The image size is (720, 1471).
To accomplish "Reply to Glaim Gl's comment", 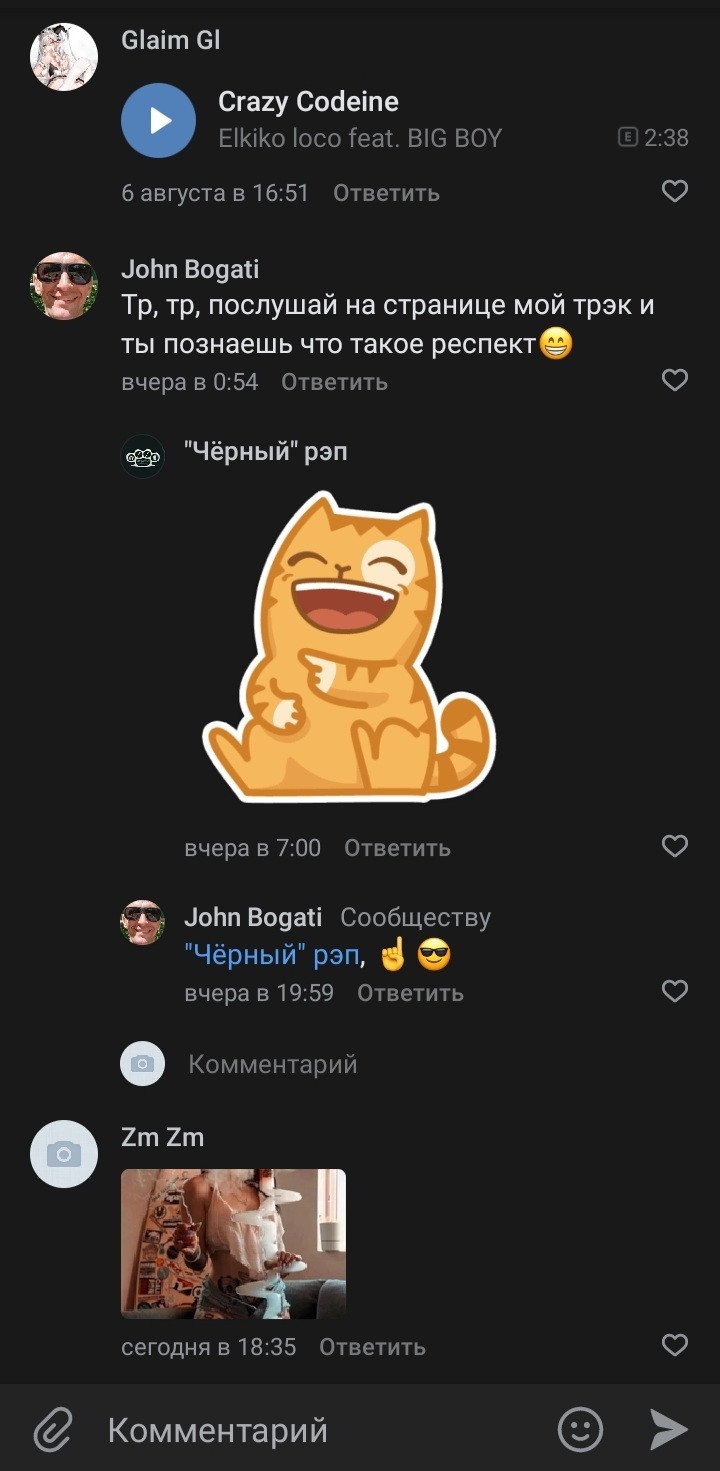I will pos(386,193).
